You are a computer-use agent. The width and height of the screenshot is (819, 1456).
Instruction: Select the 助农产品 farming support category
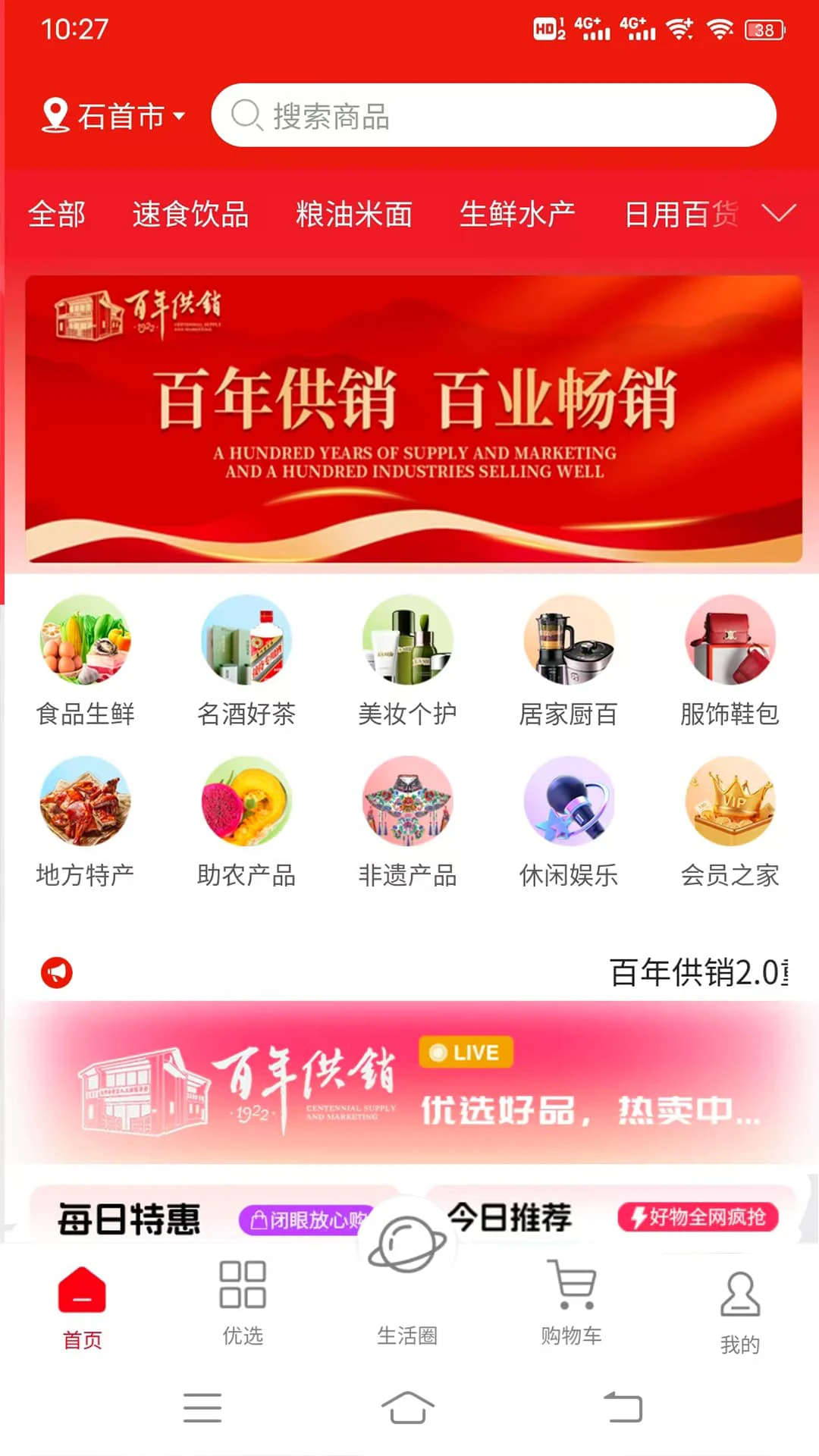[x=246, y=804]
